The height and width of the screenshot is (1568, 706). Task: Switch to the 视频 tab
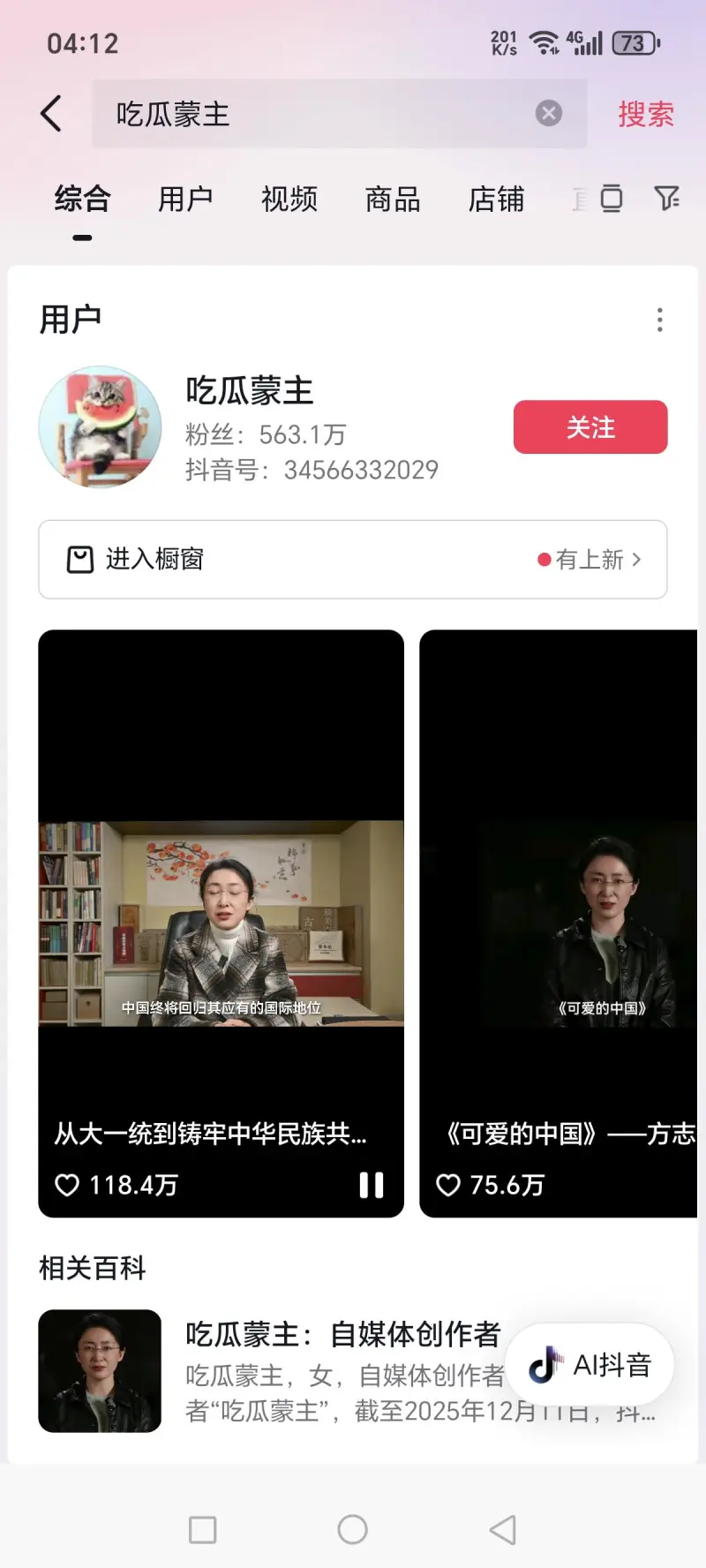pyautogui.click(x=289, y=200)
